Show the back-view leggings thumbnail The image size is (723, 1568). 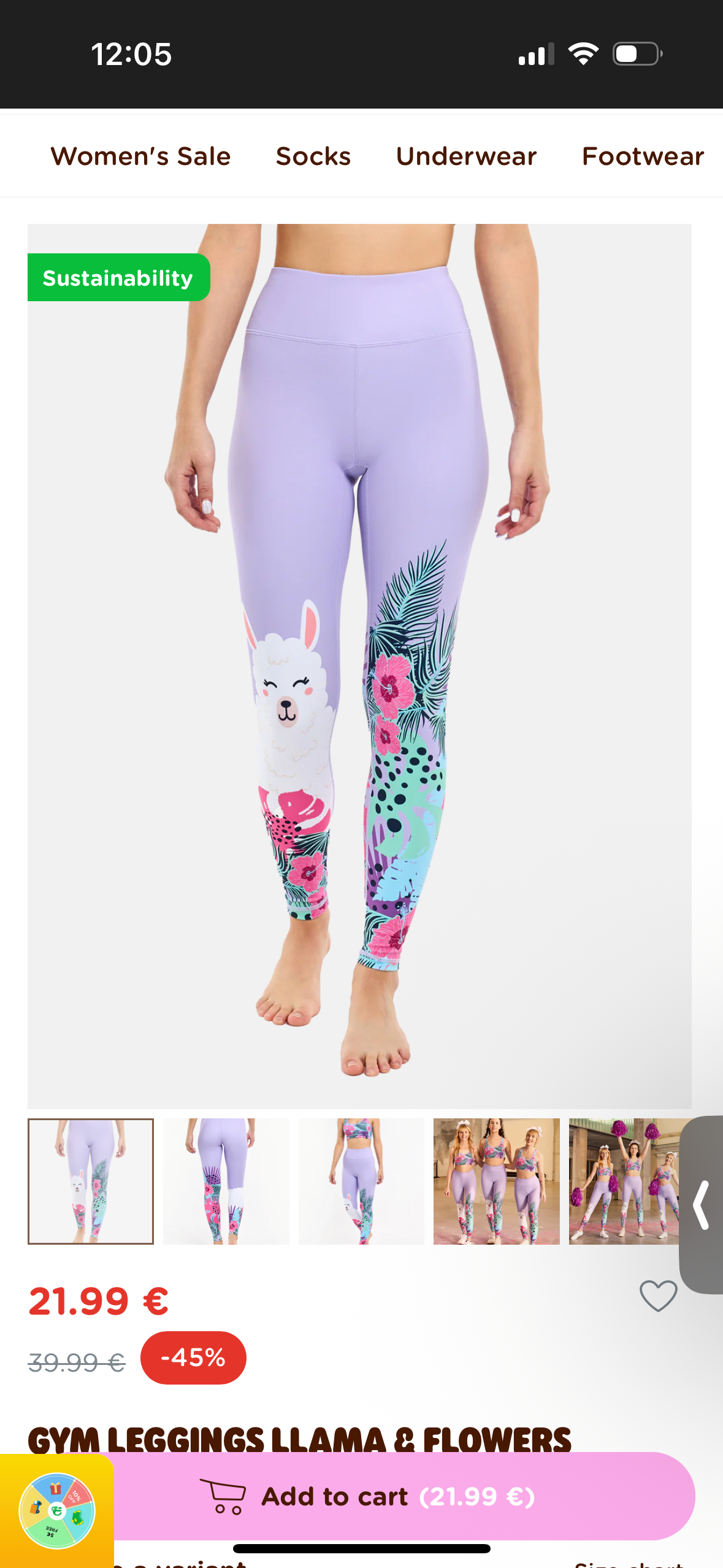226,1181
